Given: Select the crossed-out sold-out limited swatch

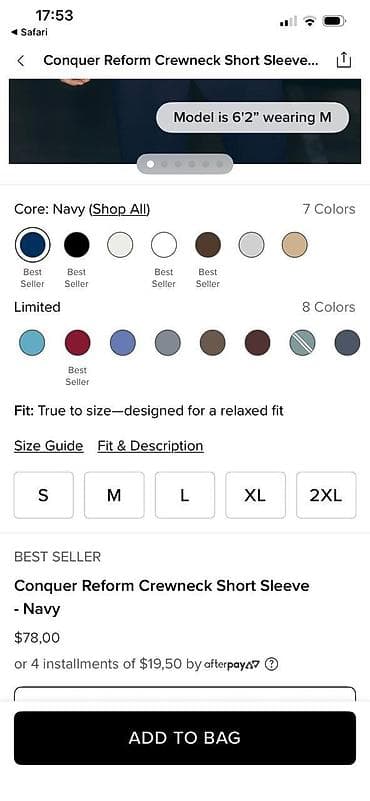Looking at the screenshot, I should tap(302, 342).
